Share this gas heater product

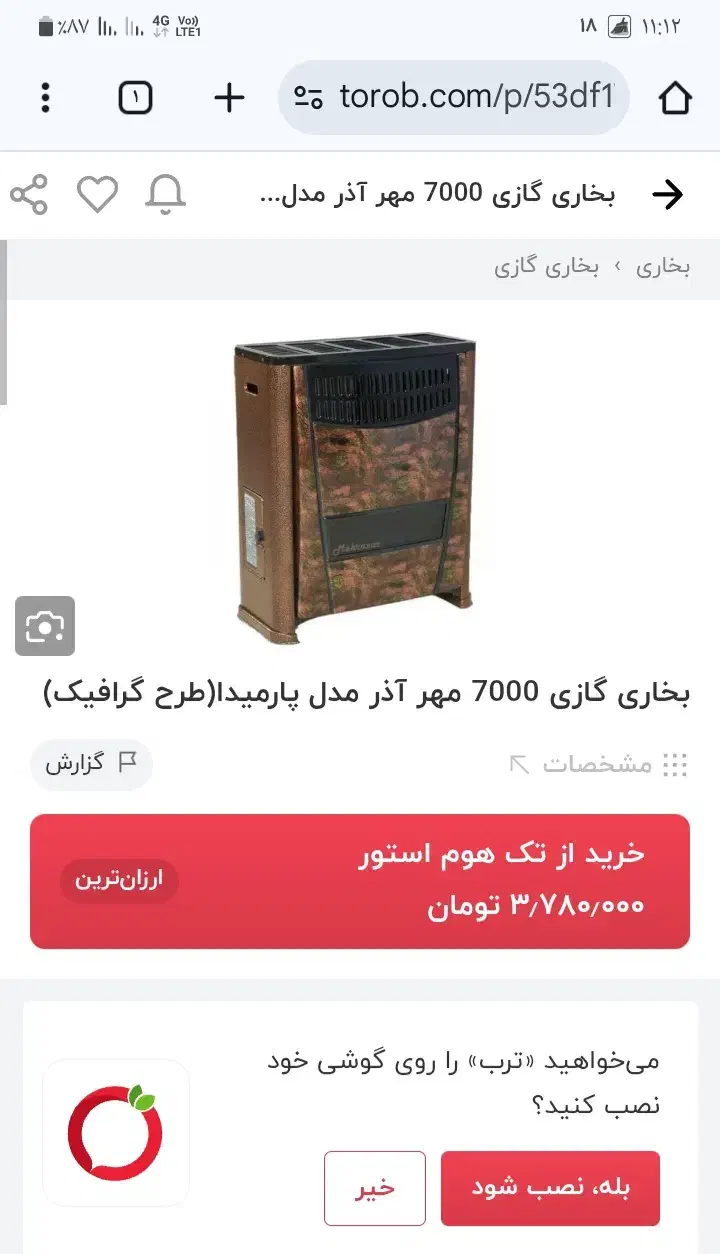pos(29,194)
